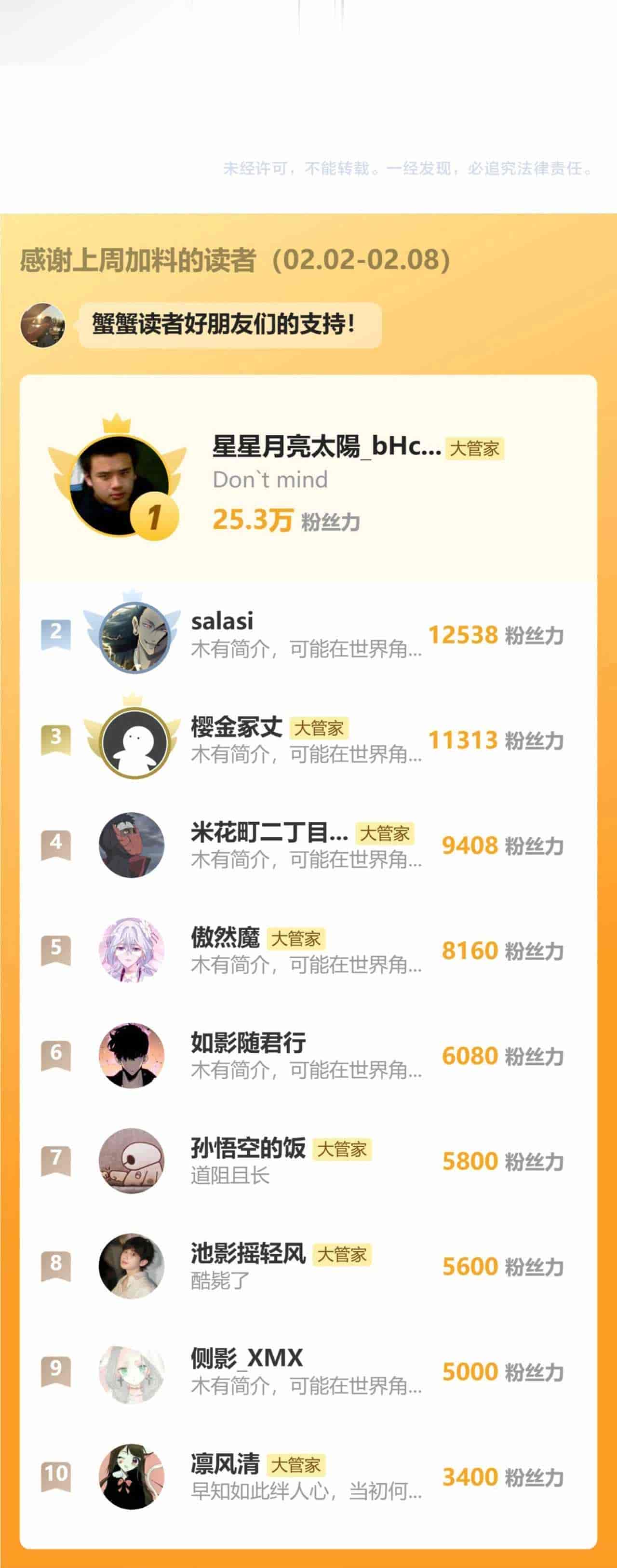Open 如影随君行's profile row
This screenshot has width=617, height=1568.
click(x=248, y=1043)
